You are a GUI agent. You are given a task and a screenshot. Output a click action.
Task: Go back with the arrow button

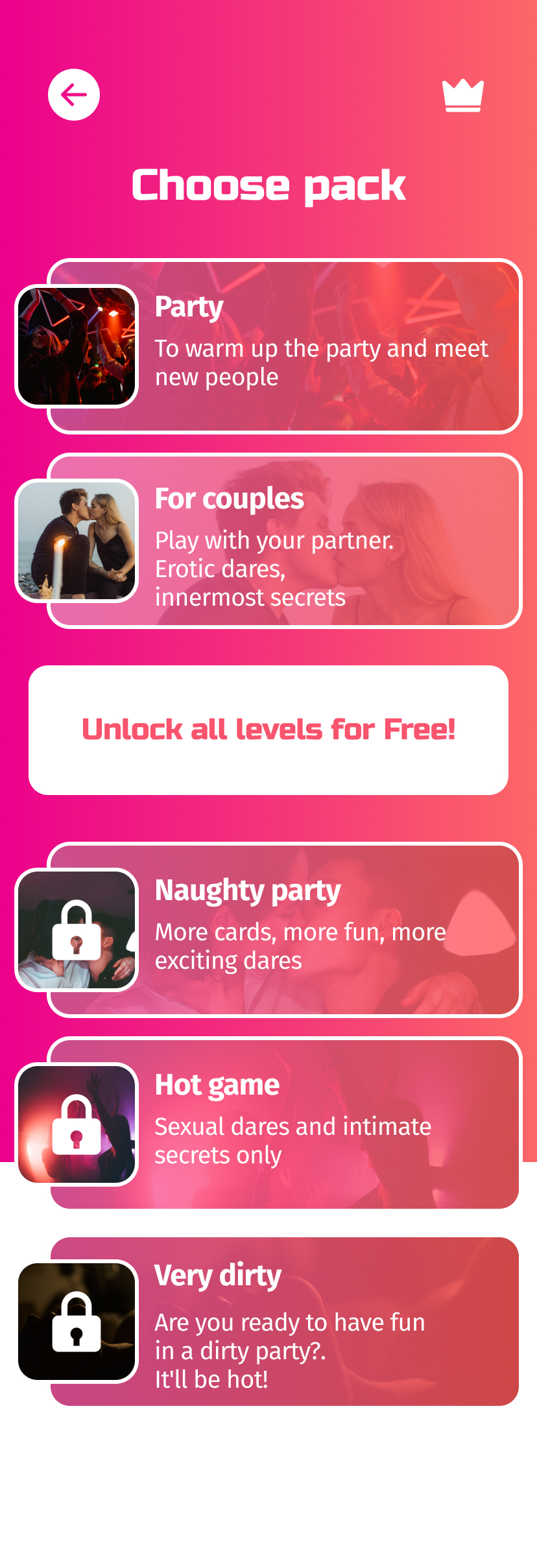tap(74, 95)
